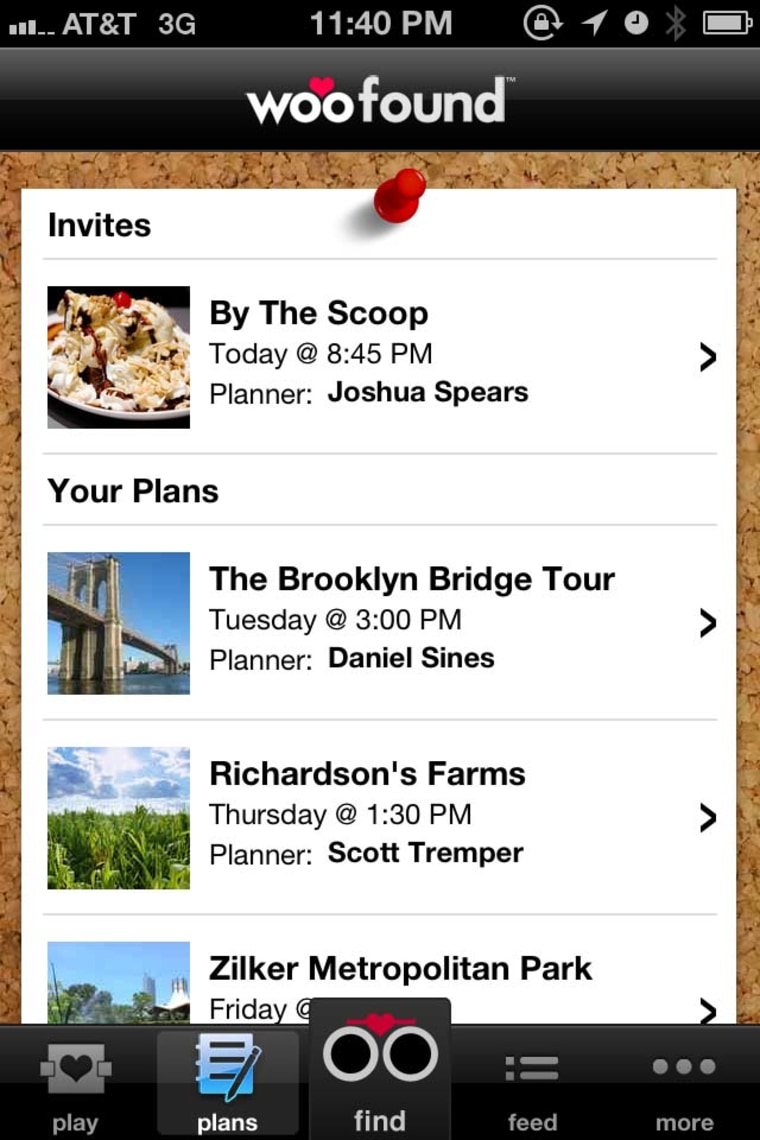The image size is (760, 1140).
Task: Tap the orientation lock icon in status bar
Action: (542, 22)
